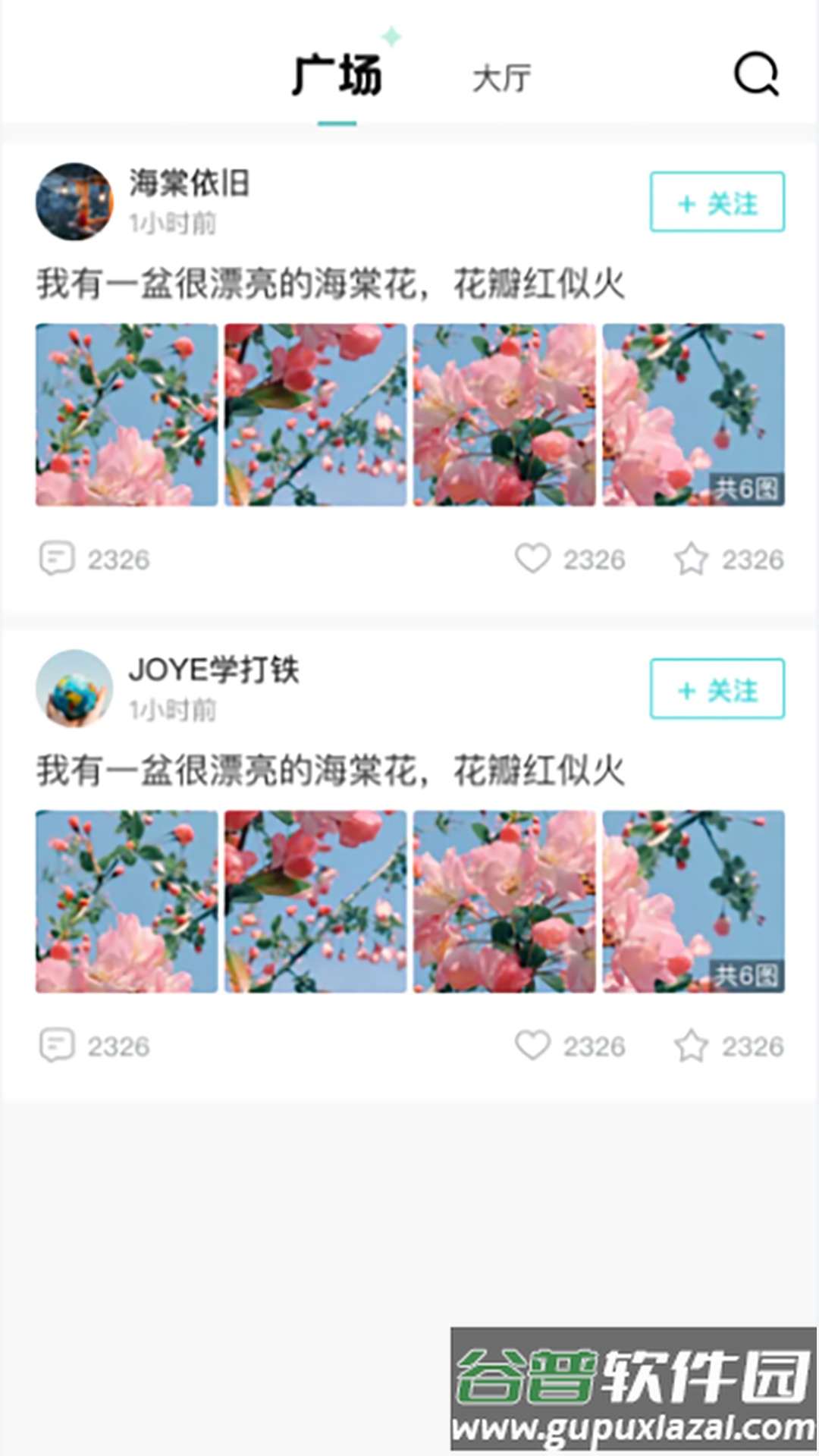The width and height of the screenshot is (819, 1456).
Task: Click the comment icon on JOYE学打铁's post
Action: tap(57, 1045)
